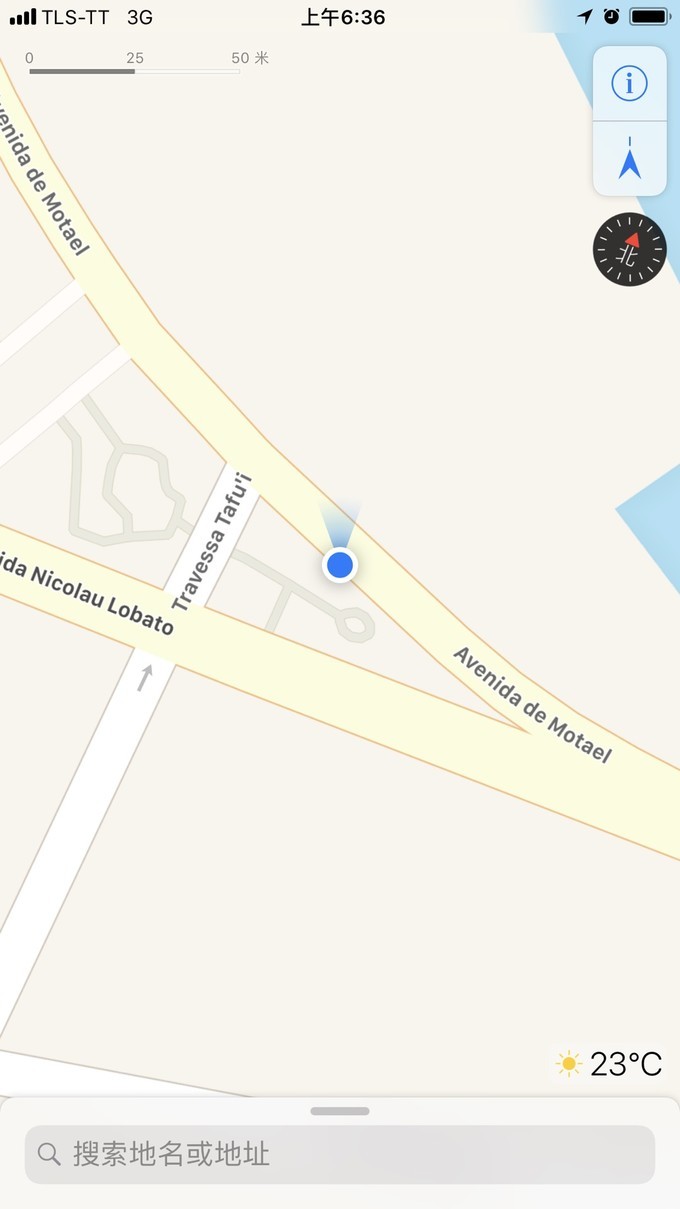Tap the location tracking arrow button
Image resolution: width=680 pixels, height=1209 pixels.
coord(629,160)
